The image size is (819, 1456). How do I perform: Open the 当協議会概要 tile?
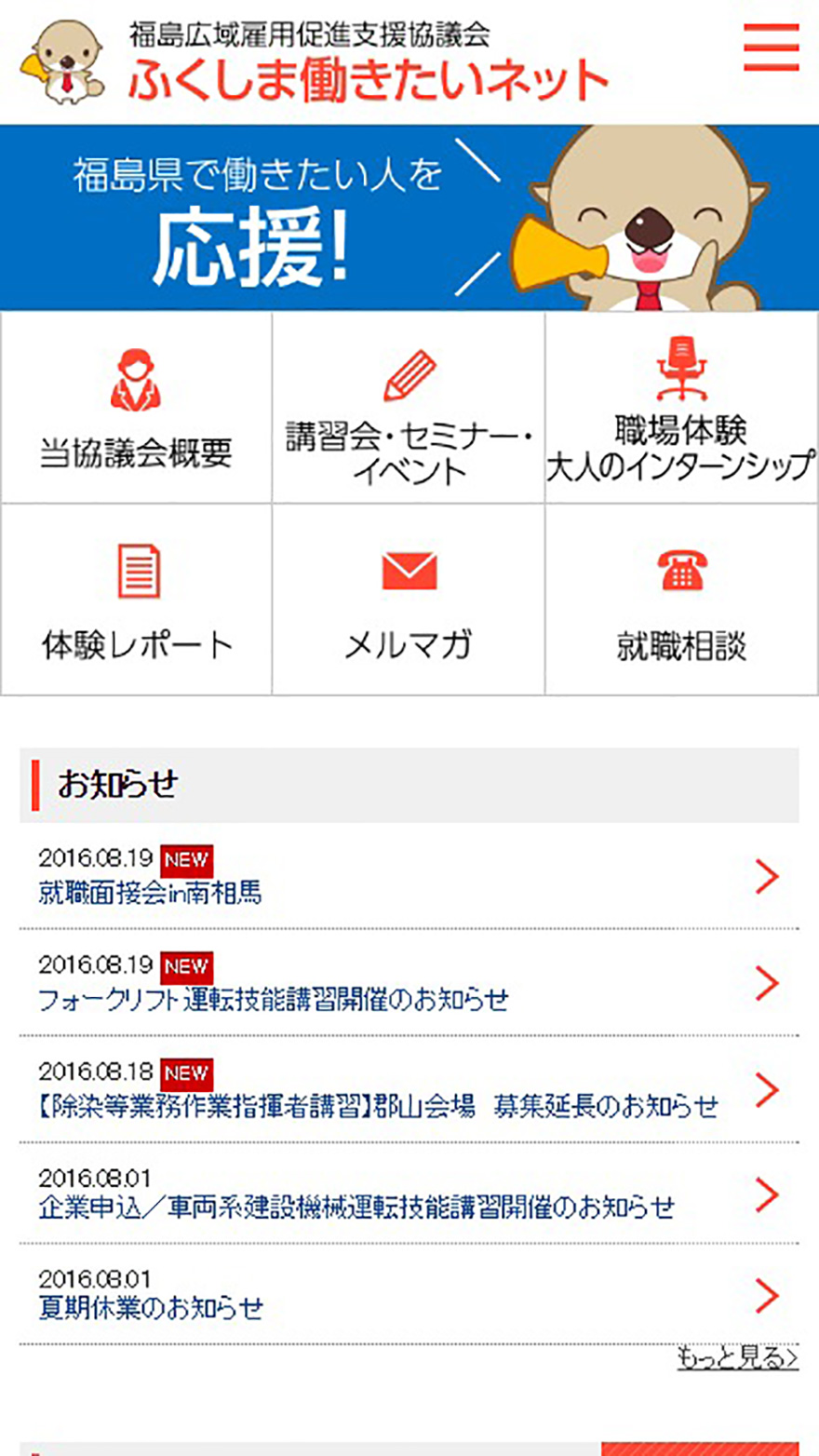coord(136,410)
